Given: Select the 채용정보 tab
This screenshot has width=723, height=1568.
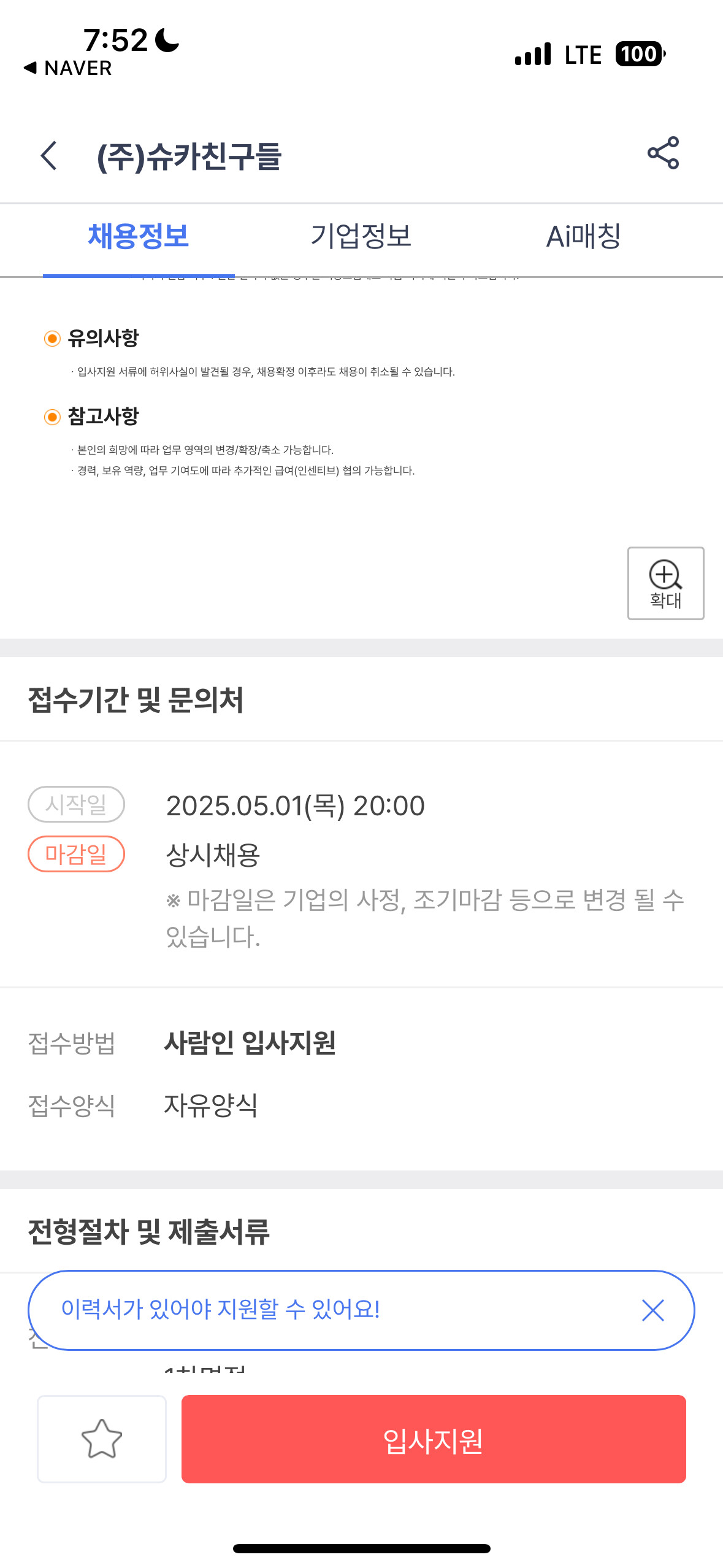Looking at the screenshot, I should 139,237.
